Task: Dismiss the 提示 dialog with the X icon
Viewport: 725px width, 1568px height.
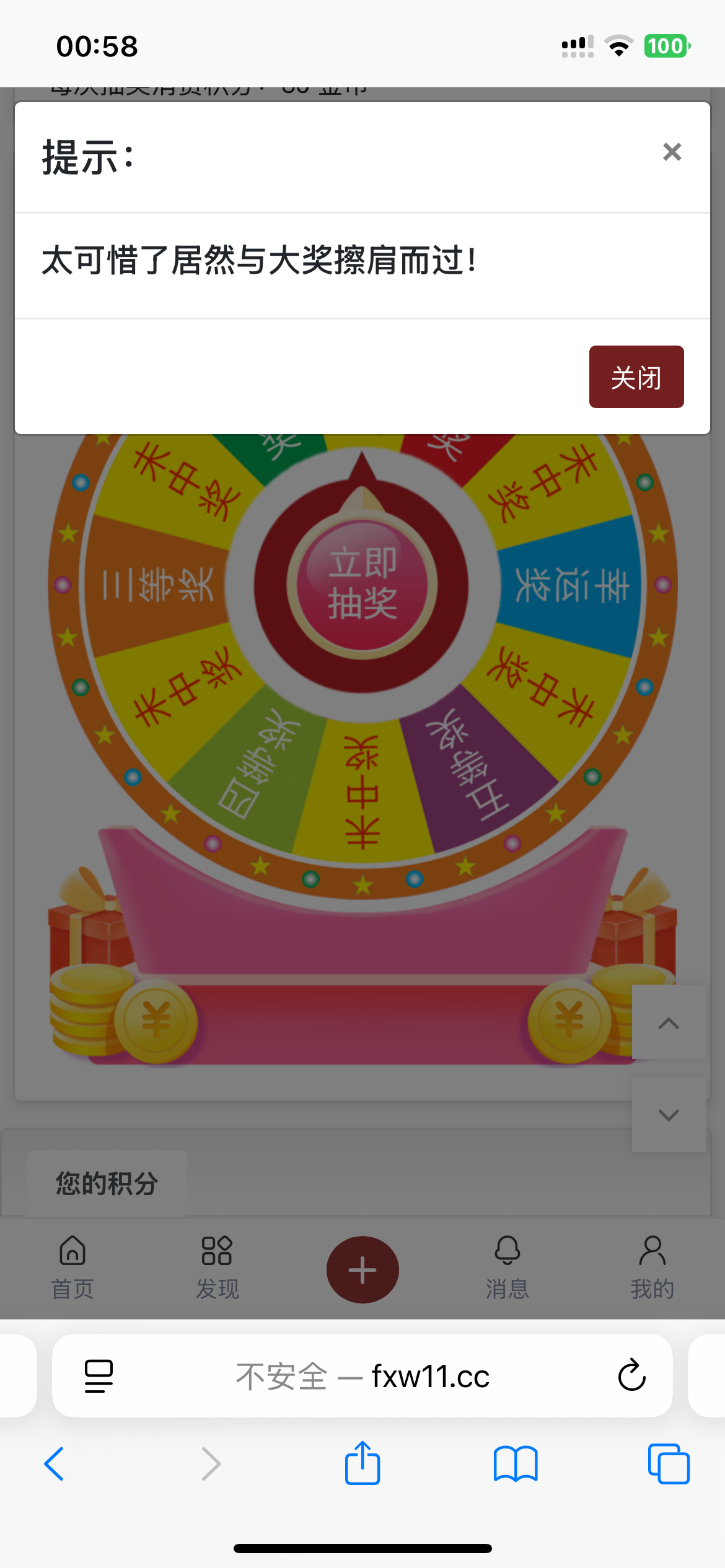Action: click(x=672, y=152)
